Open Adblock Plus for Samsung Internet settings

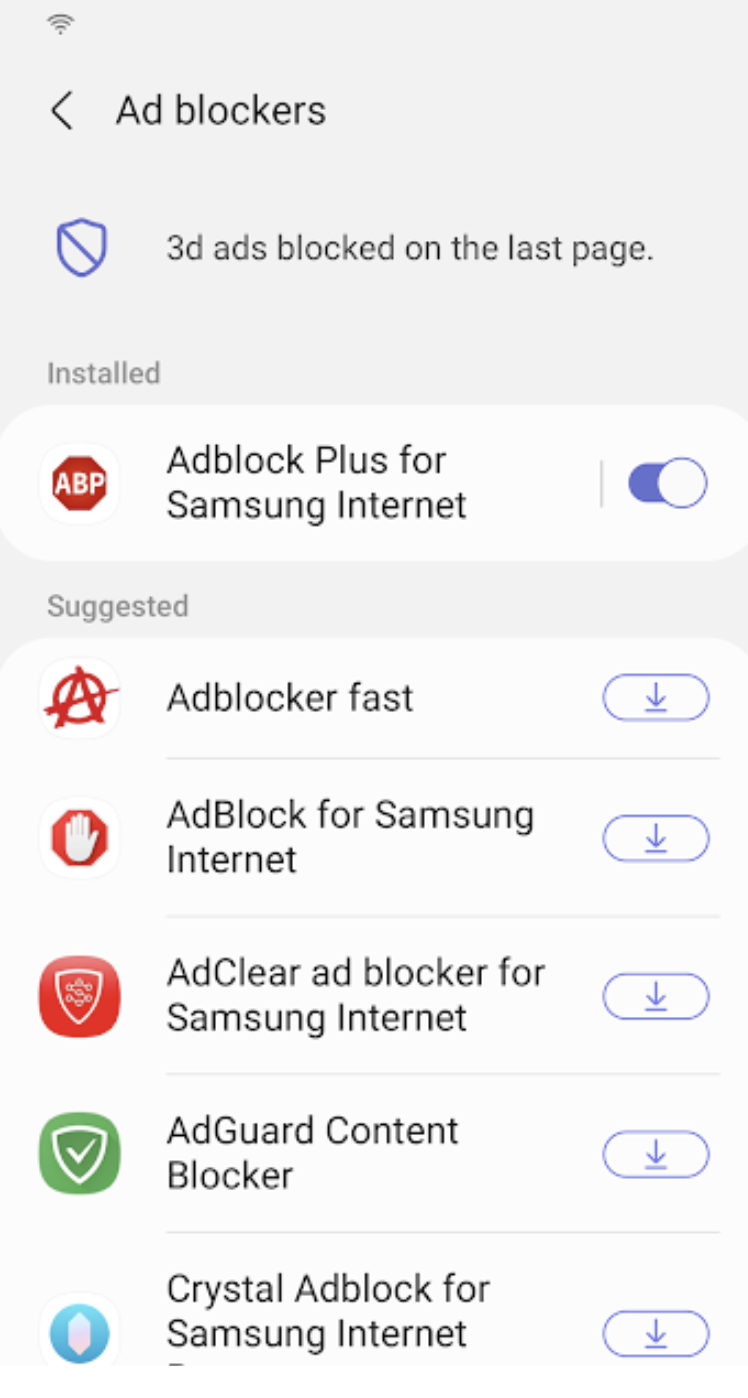(x=316, y=483)
